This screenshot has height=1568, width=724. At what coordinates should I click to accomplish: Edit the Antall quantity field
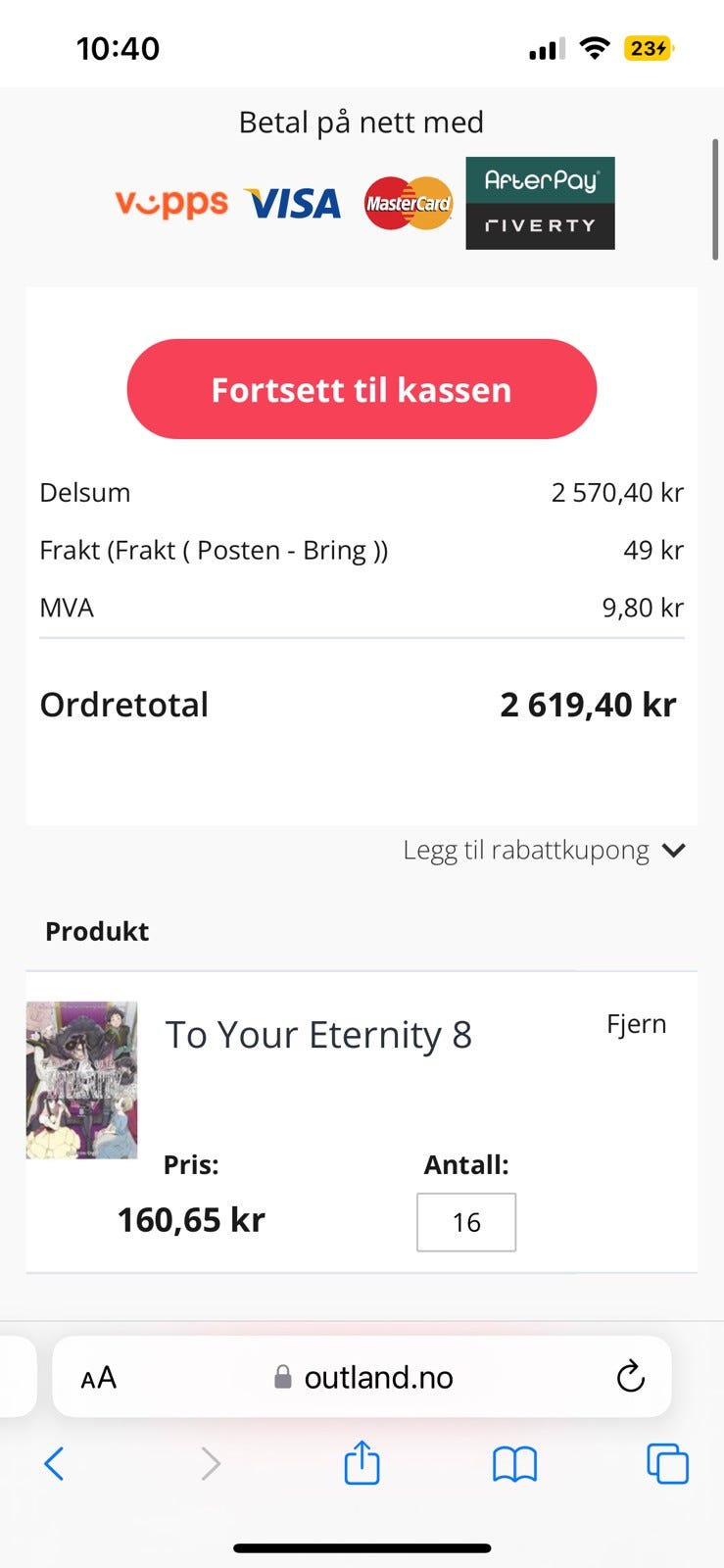coord(466,1222)
